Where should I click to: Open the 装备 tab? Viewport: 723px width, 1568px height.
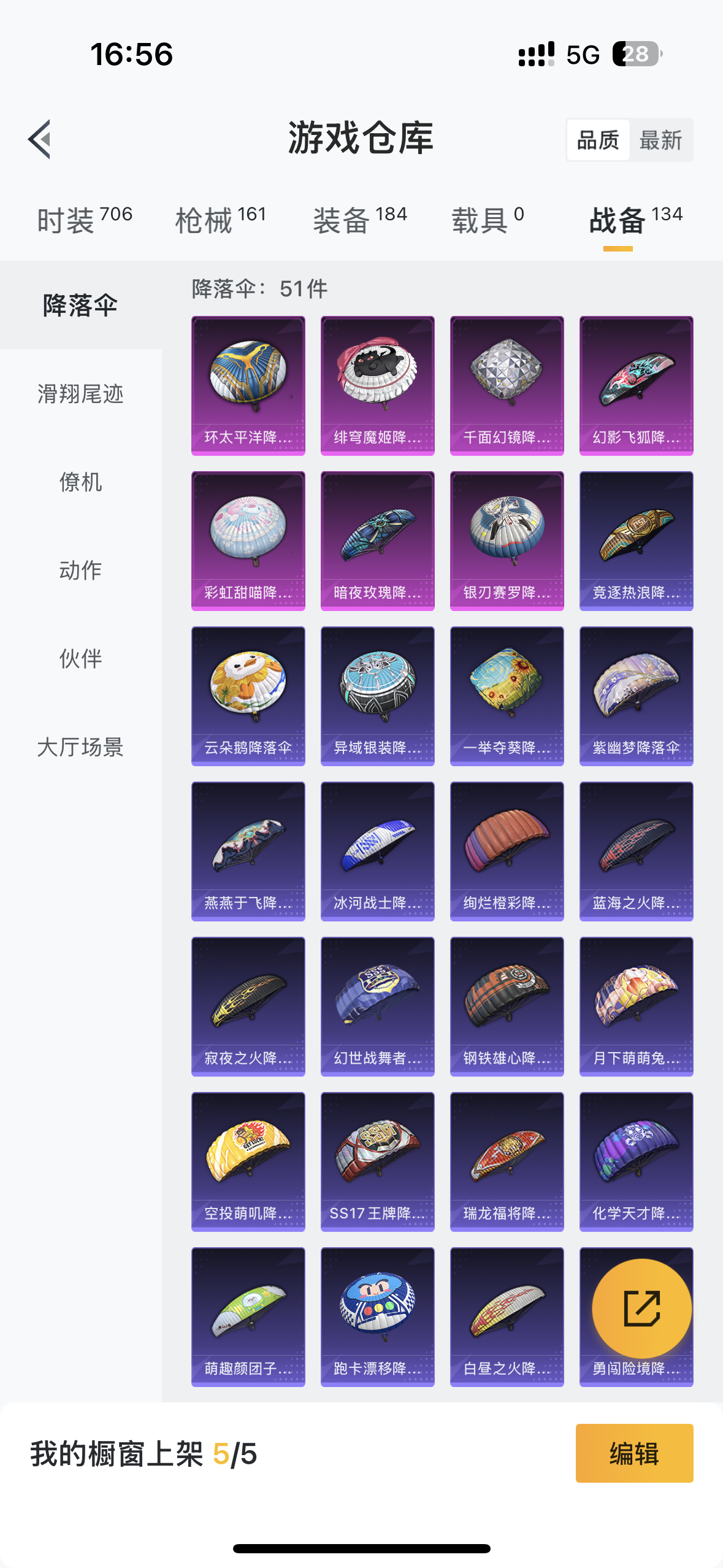360,220
